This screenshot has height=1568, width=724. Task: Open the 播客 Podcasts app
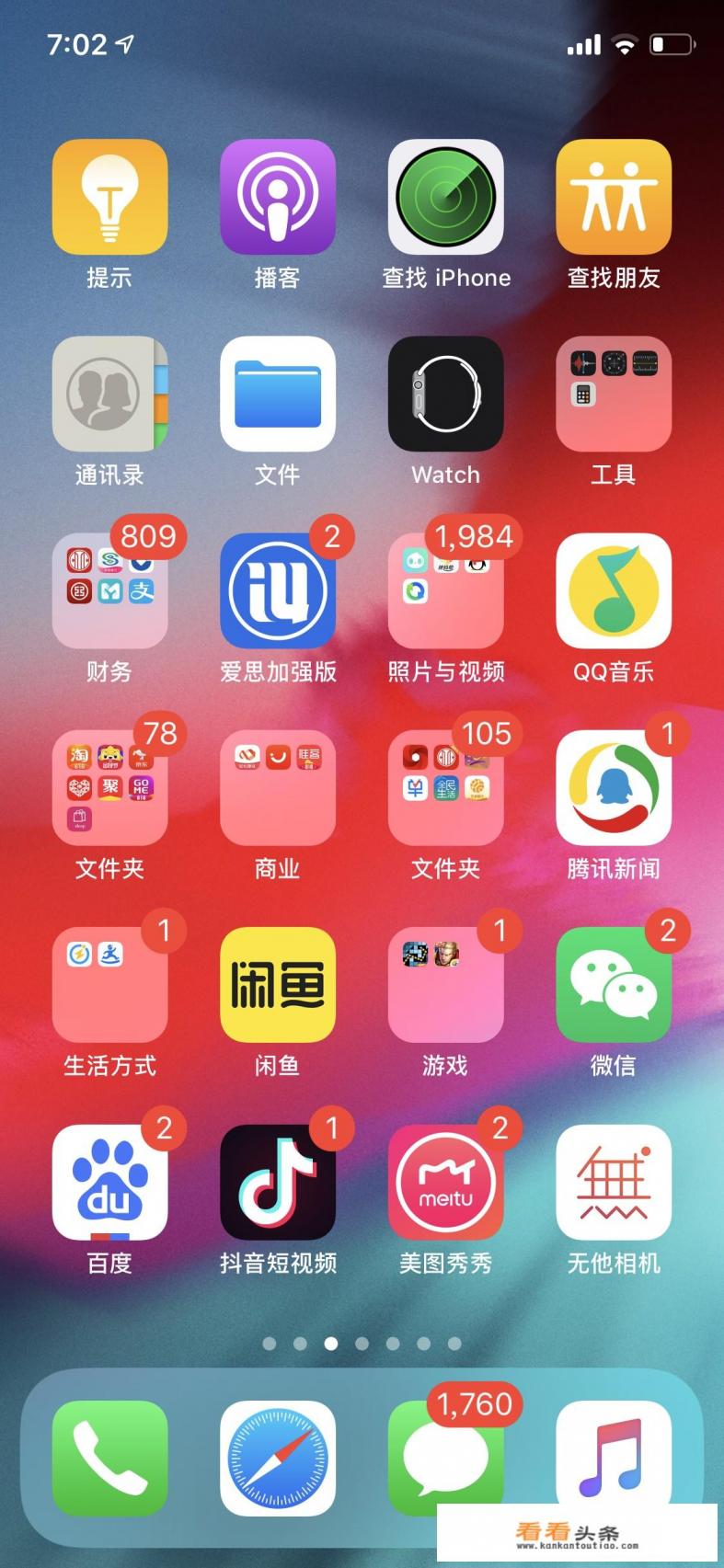(x=279, y=197)
